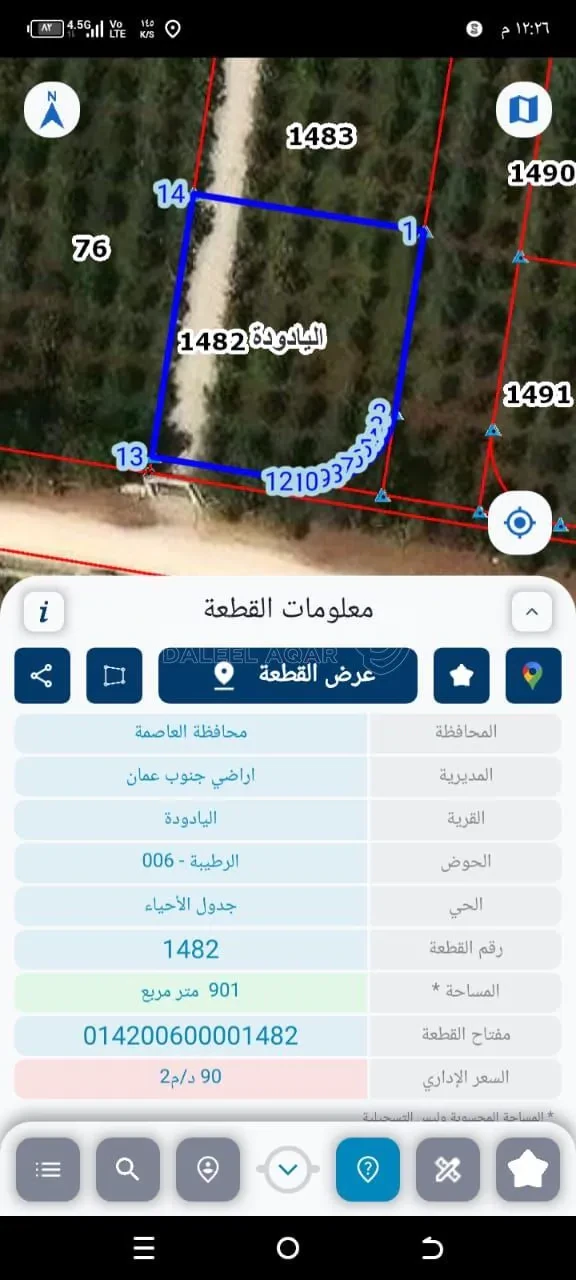
Task: Add parcel to favorites with star
Action: pos(461,675)
